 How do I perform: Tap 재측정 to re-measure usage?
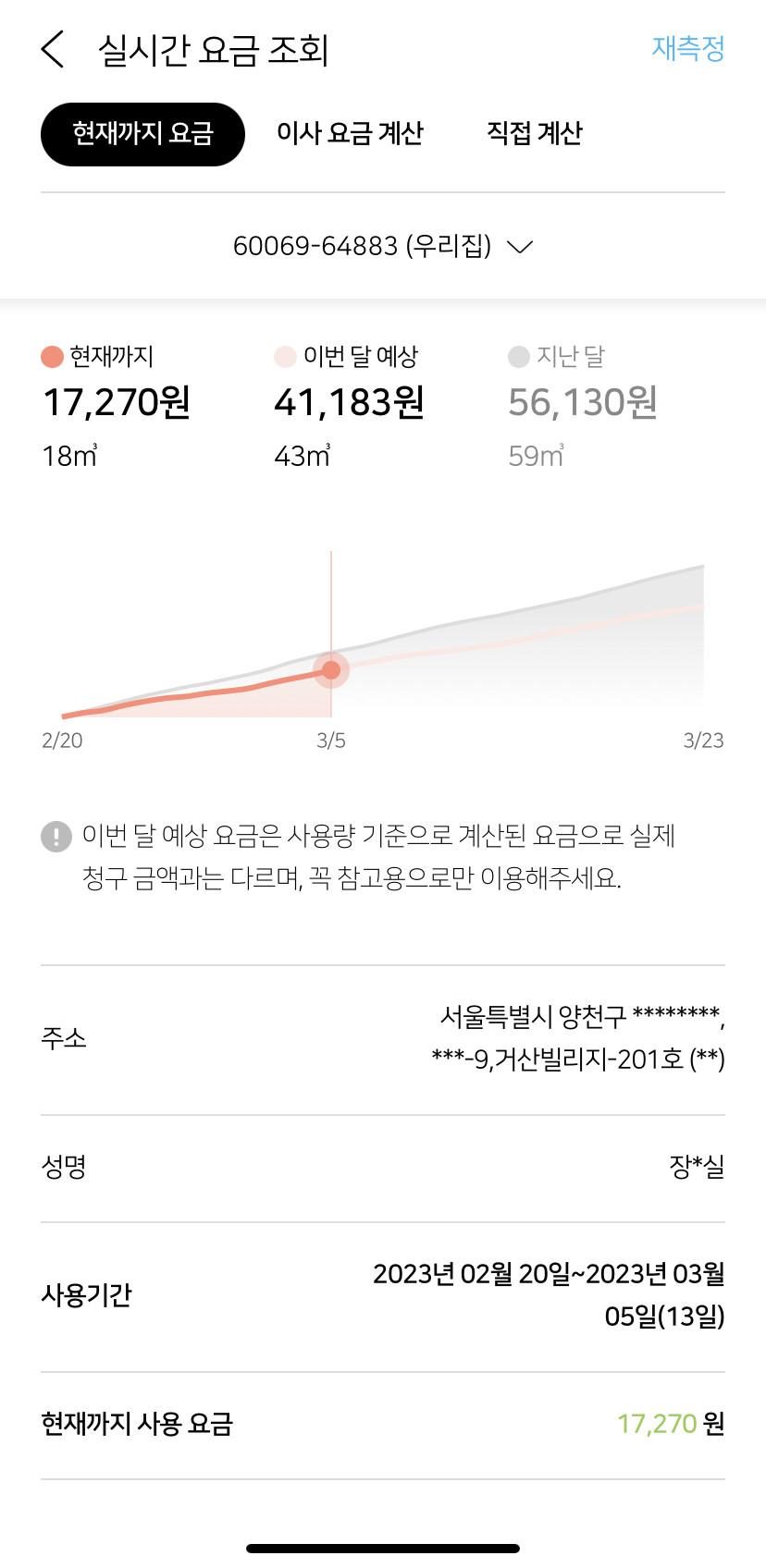pos(687,48)
